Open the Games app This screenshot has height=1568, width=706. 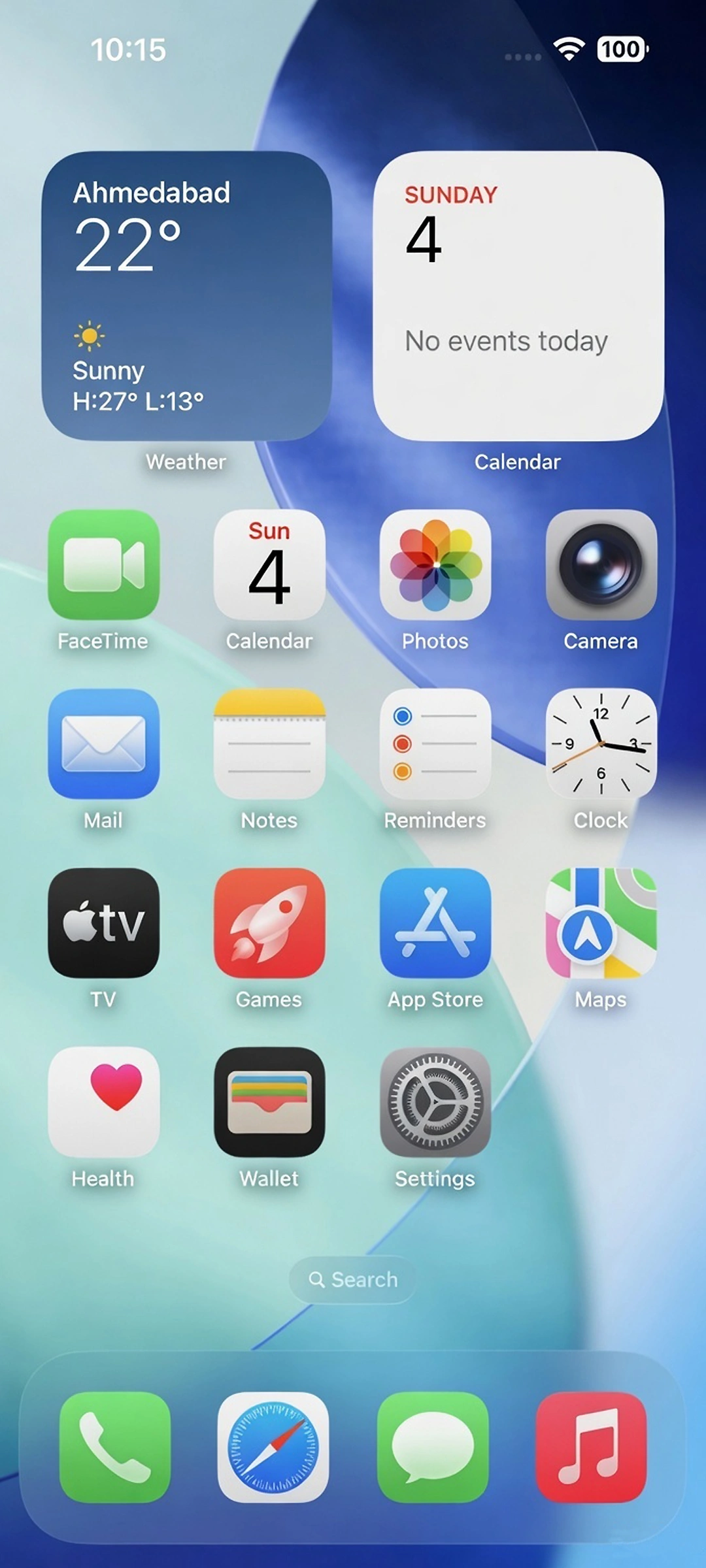tap(269, 923)
